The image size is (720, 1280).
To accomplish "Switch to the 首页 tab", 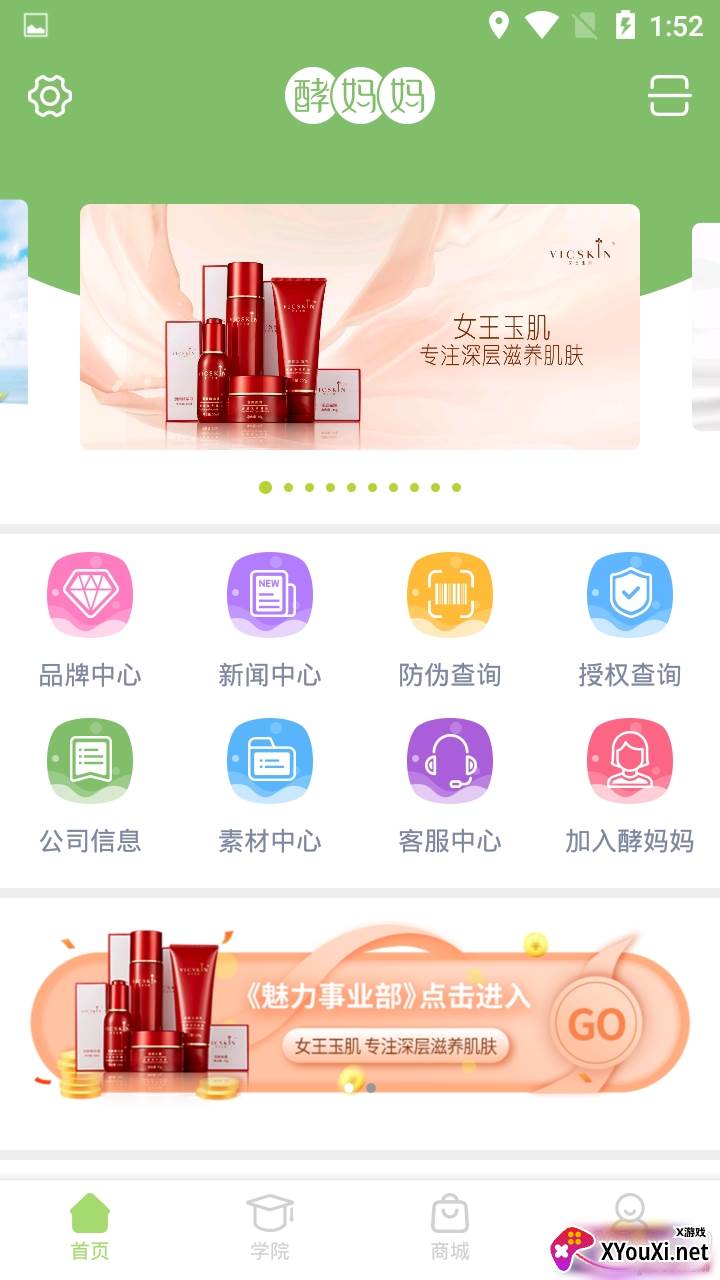I will tap(90, 1226).
